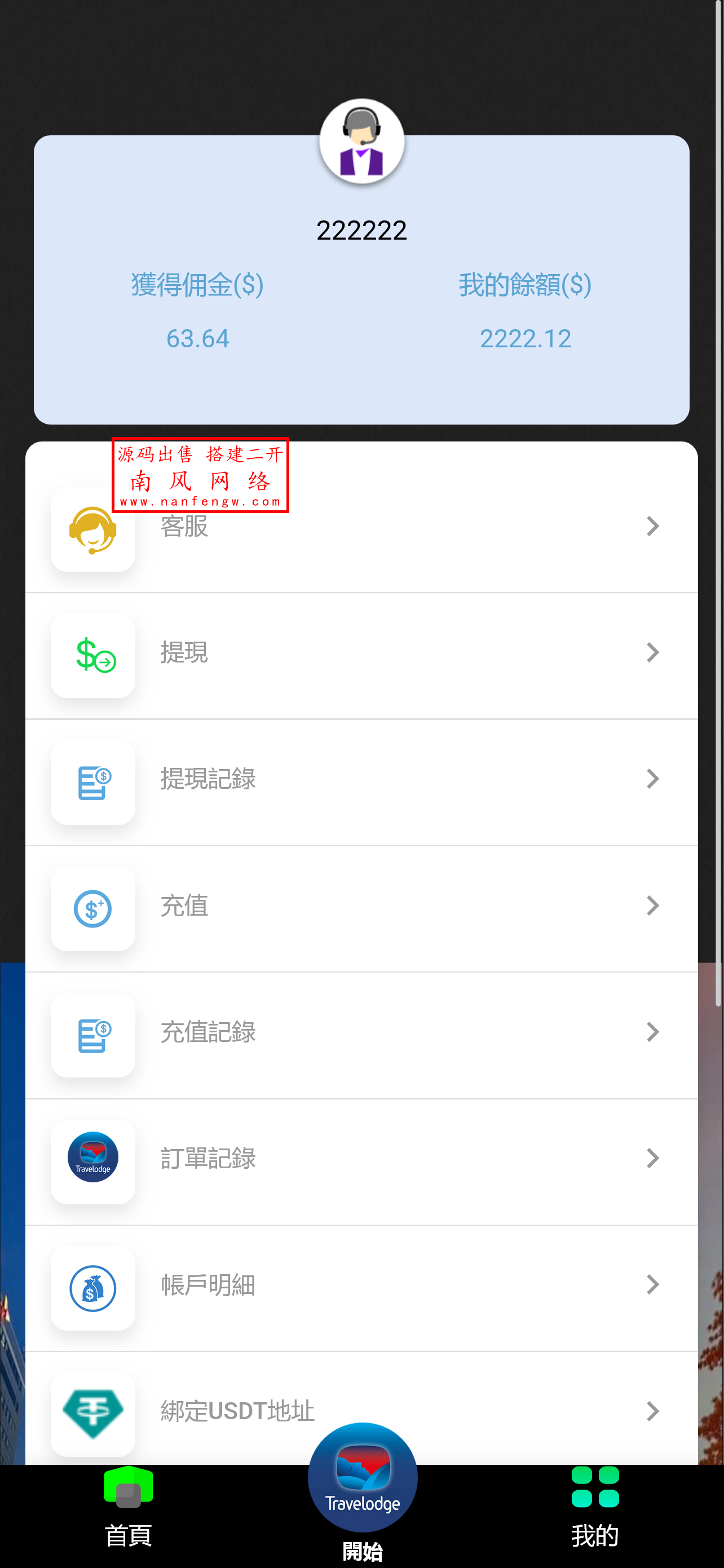This screenshot has width=724, height=1568.
Task: Tap the blue recharge plus-dollar icon
Action: click(92, 909)
